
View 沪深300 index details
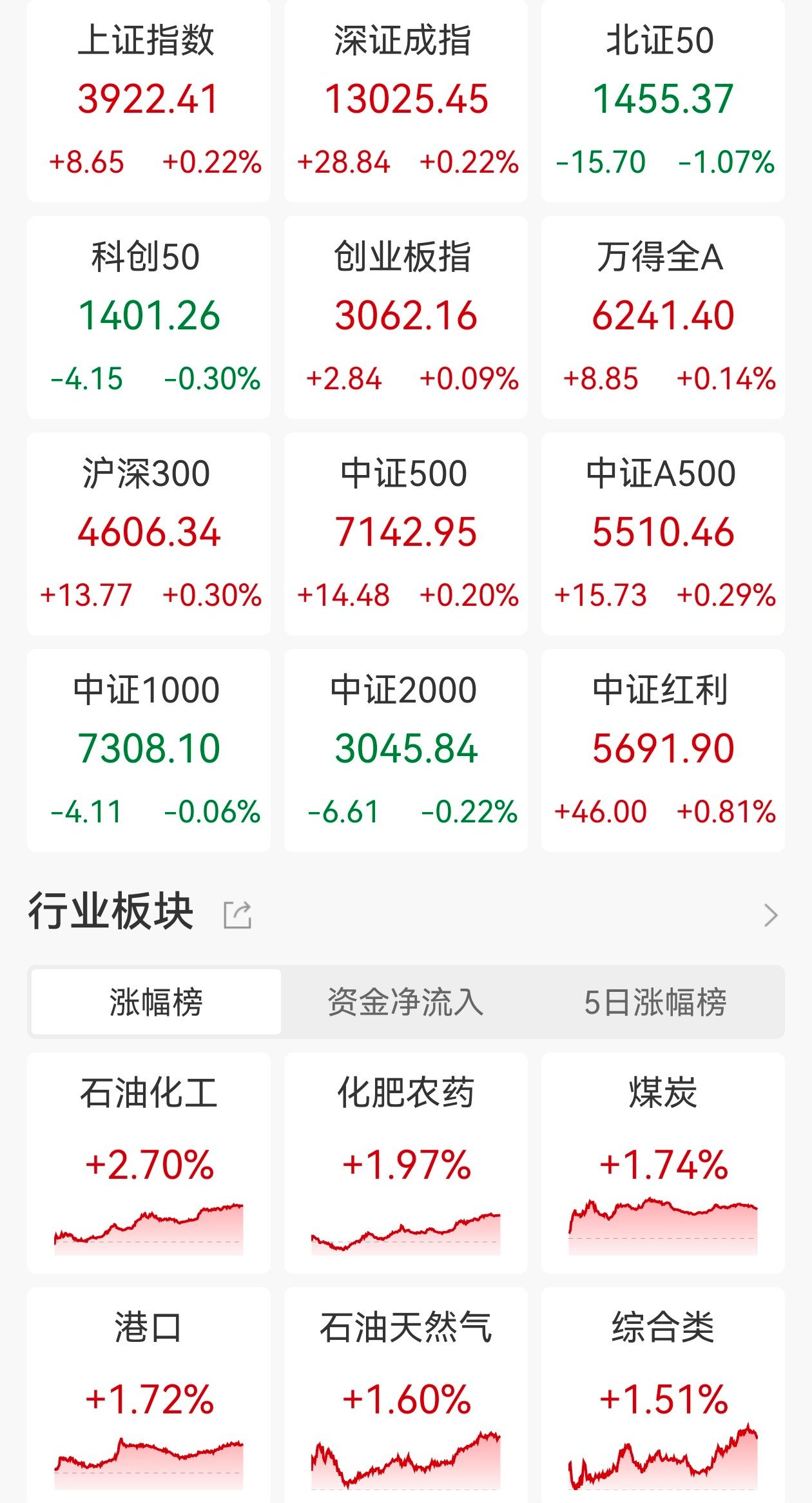pos(148,534)
